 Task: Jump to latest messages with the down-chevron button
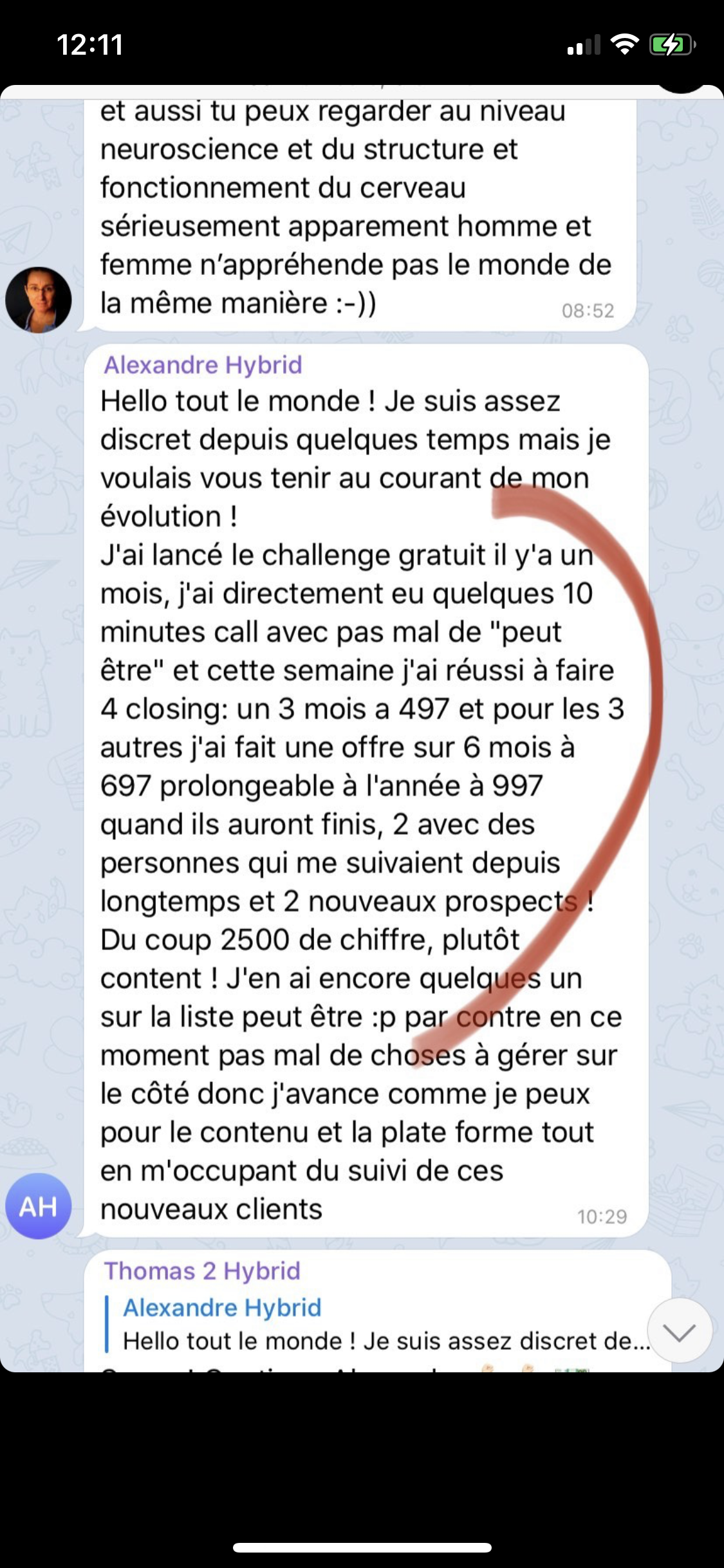click(680, 1330)
